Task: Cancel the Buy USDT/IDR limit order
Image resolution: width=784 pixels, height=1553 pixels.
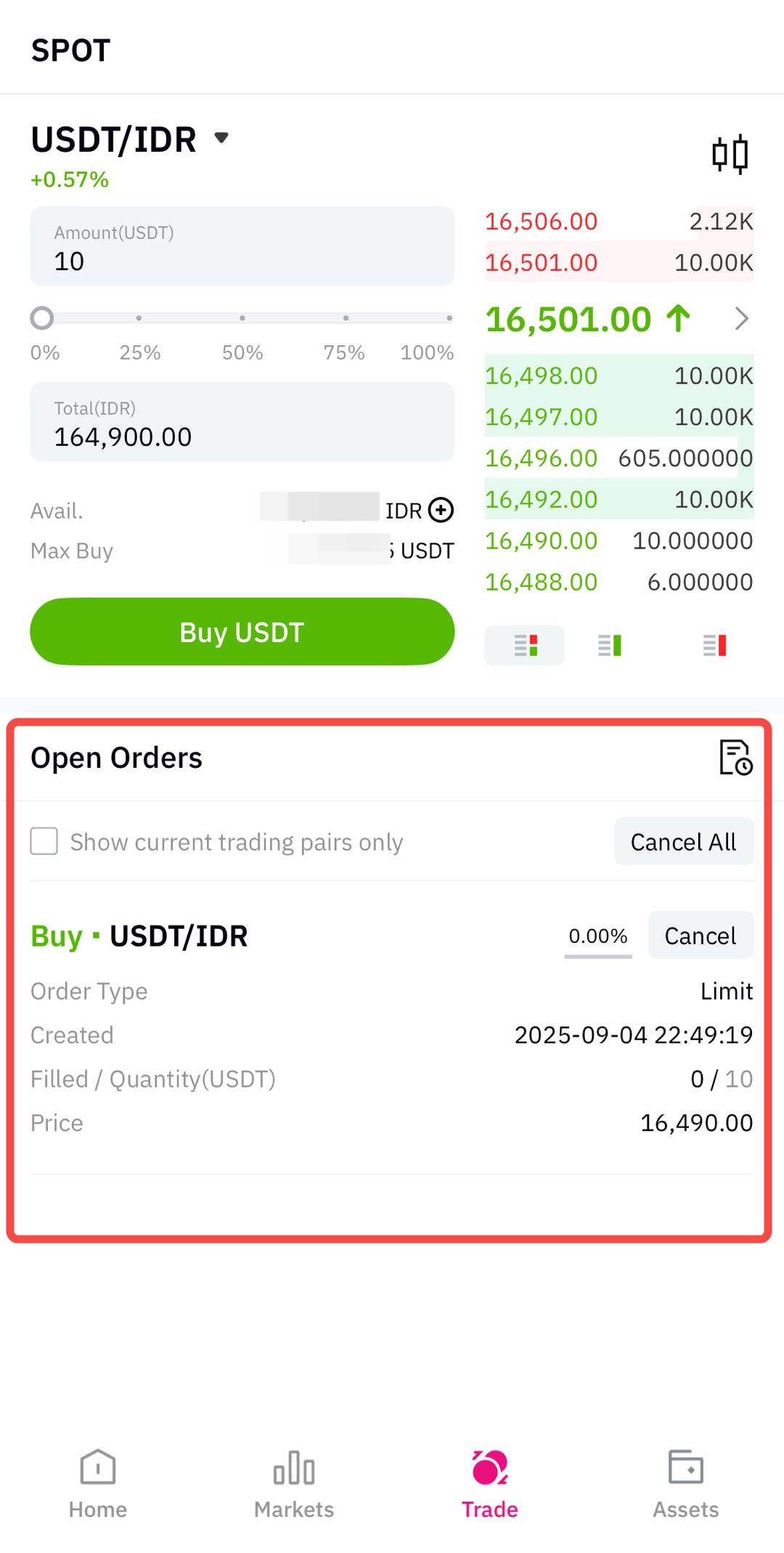Action: point(700,936)
